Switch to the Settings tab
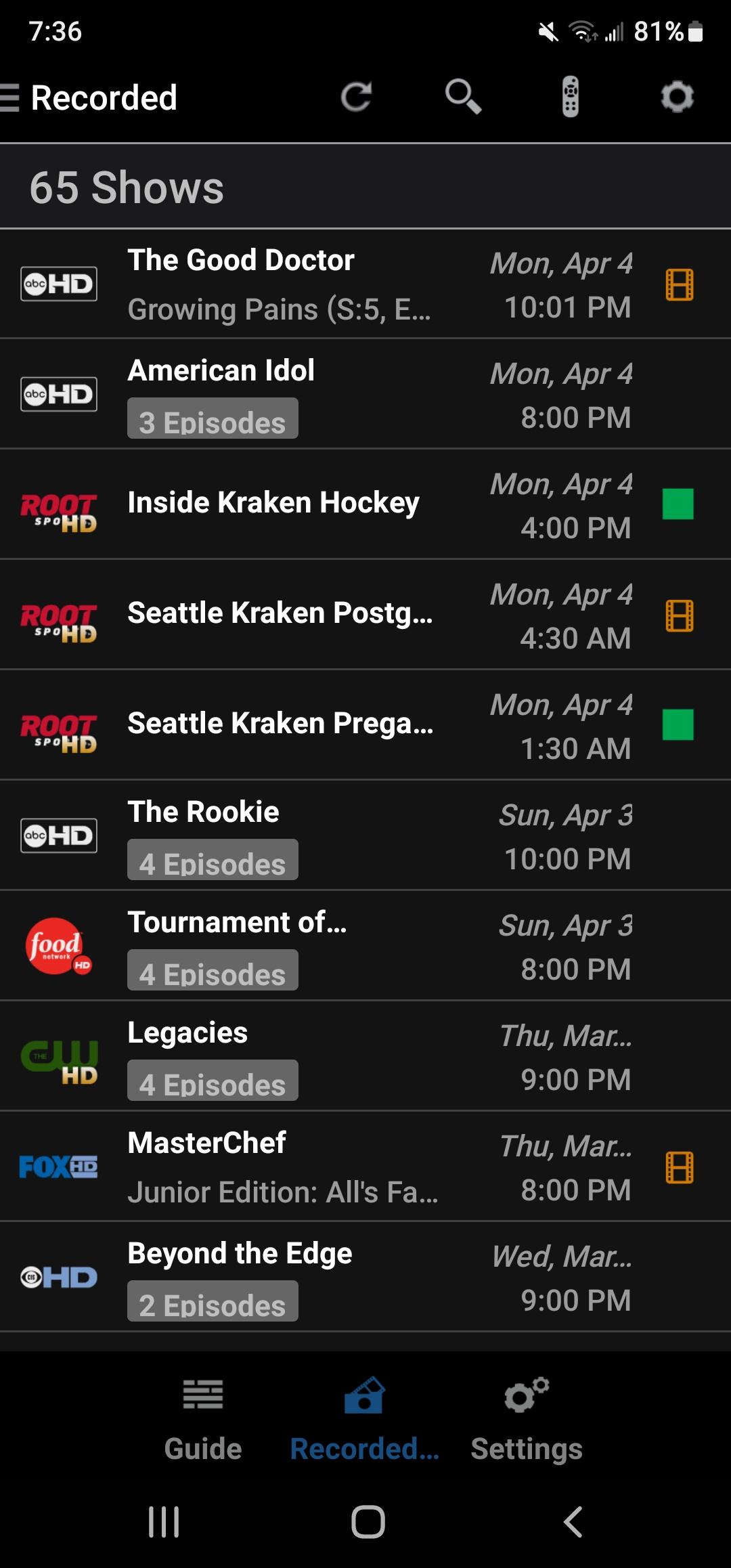The image size is (731, 1568). pos(527,1419)
